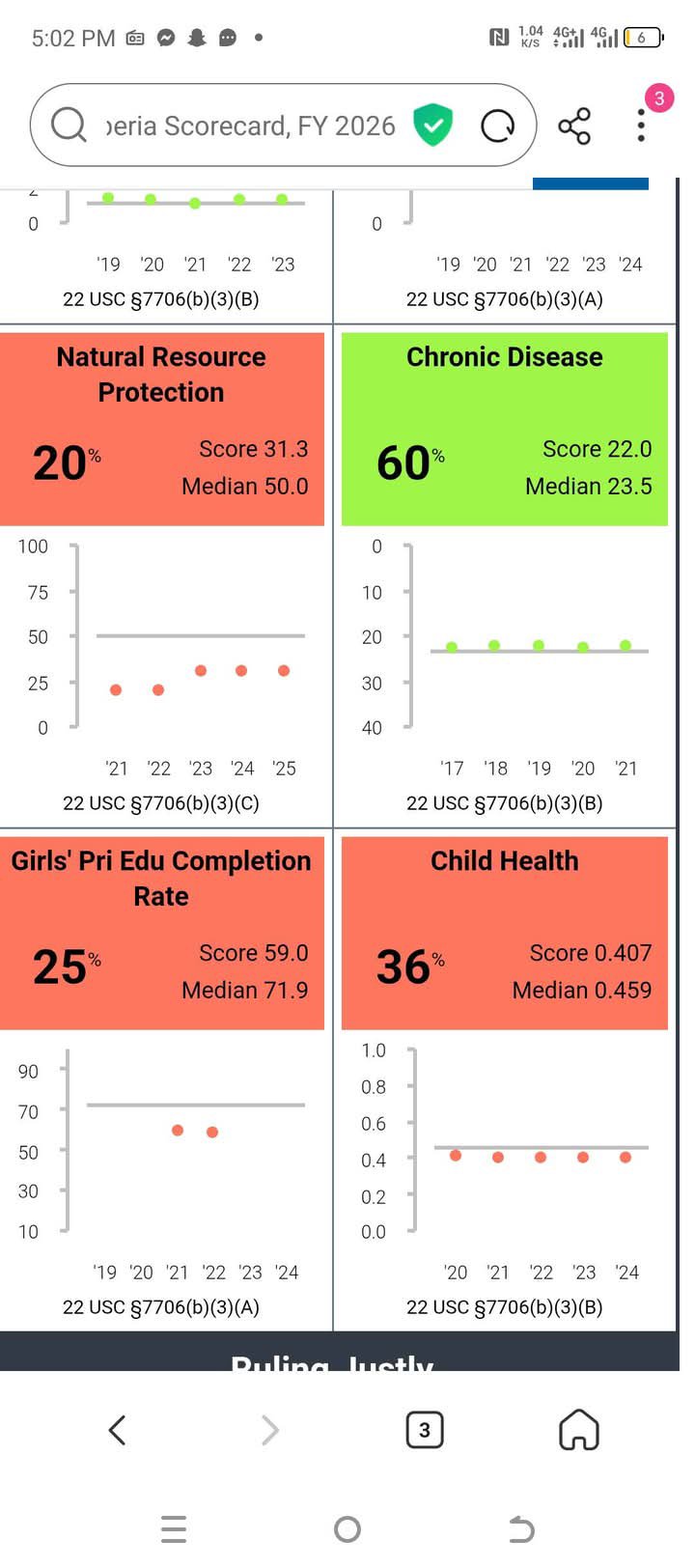695x1568 pixels.
Task: Tap the system home circle button
Action: pyautogui.click(x=347, y=1528)
